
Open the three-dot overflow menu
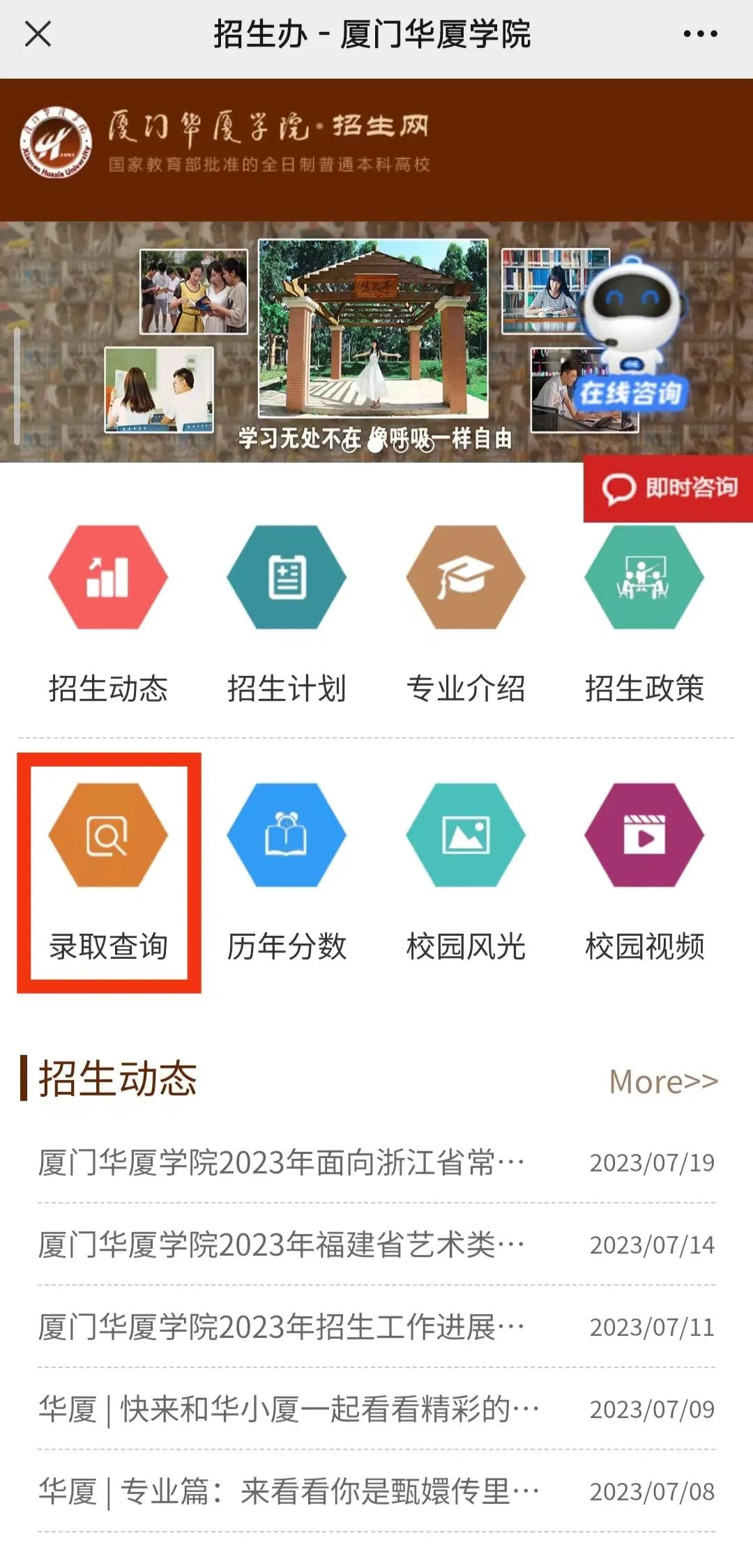pyautogui.click(x=699, y=33)
